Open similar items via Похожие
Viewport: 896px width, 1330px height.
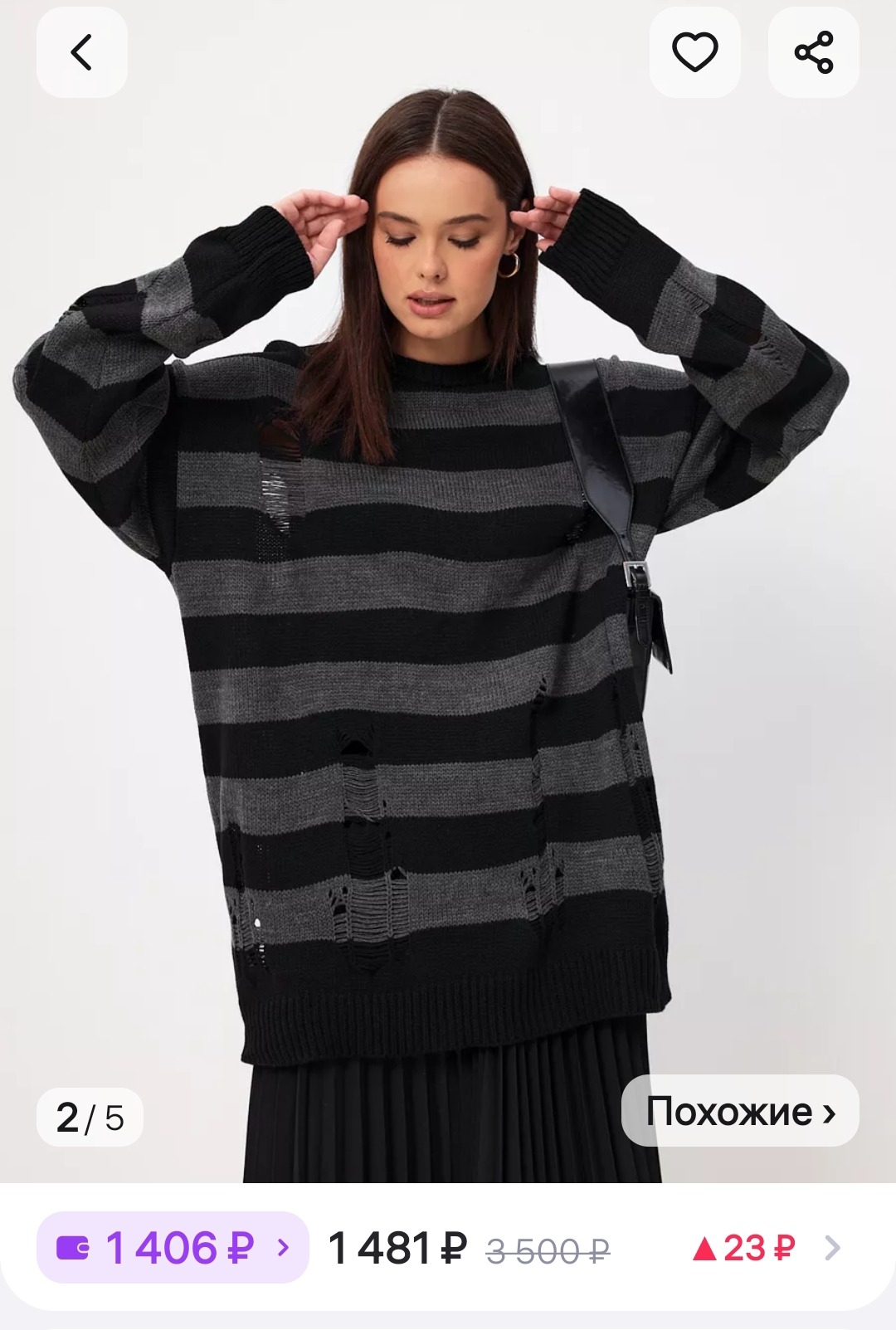pyautogui.click(x=740, y=1112)
